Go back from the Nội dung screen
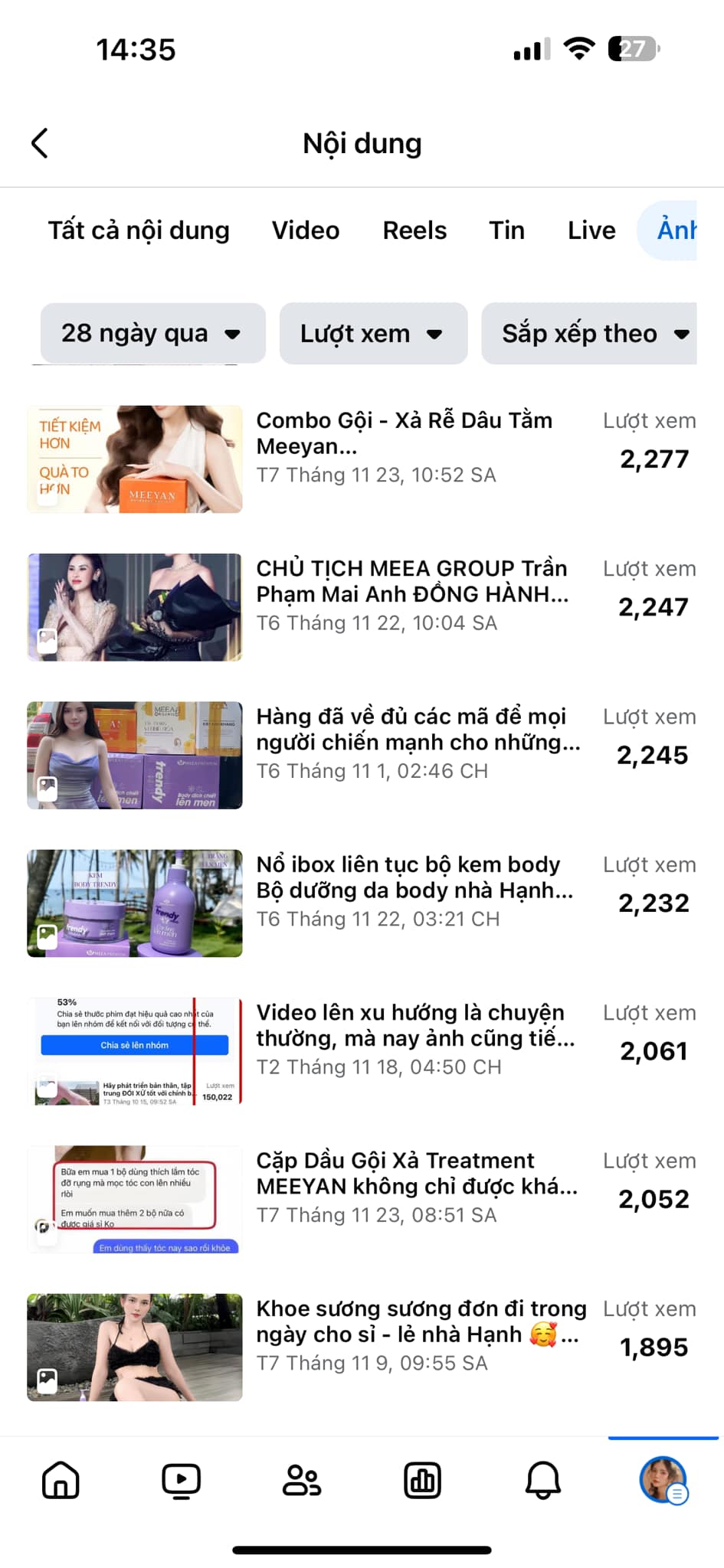The image size is (724, 1568). point(40,143)
